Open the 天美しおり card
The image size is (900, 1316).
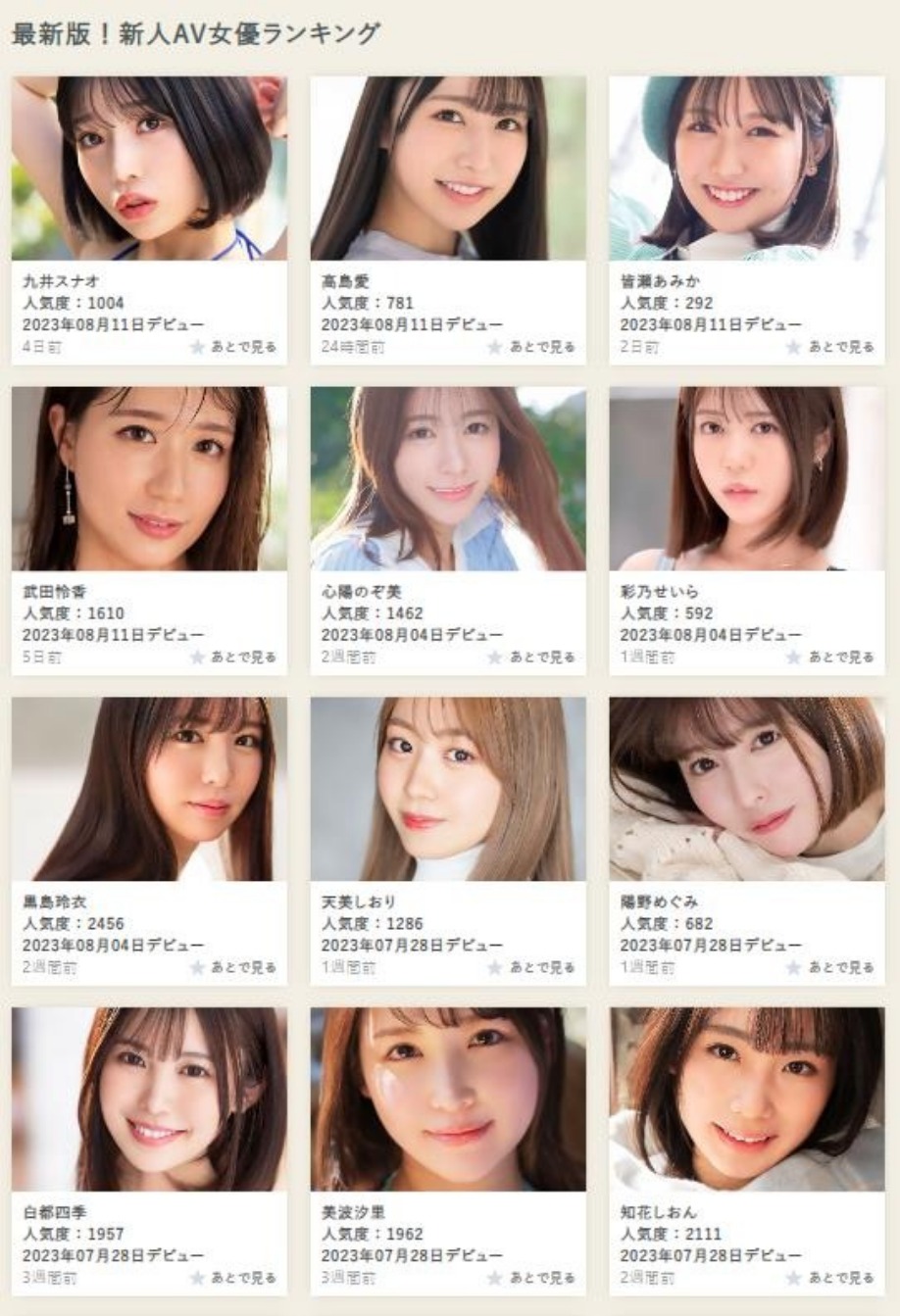pos(448,789)
